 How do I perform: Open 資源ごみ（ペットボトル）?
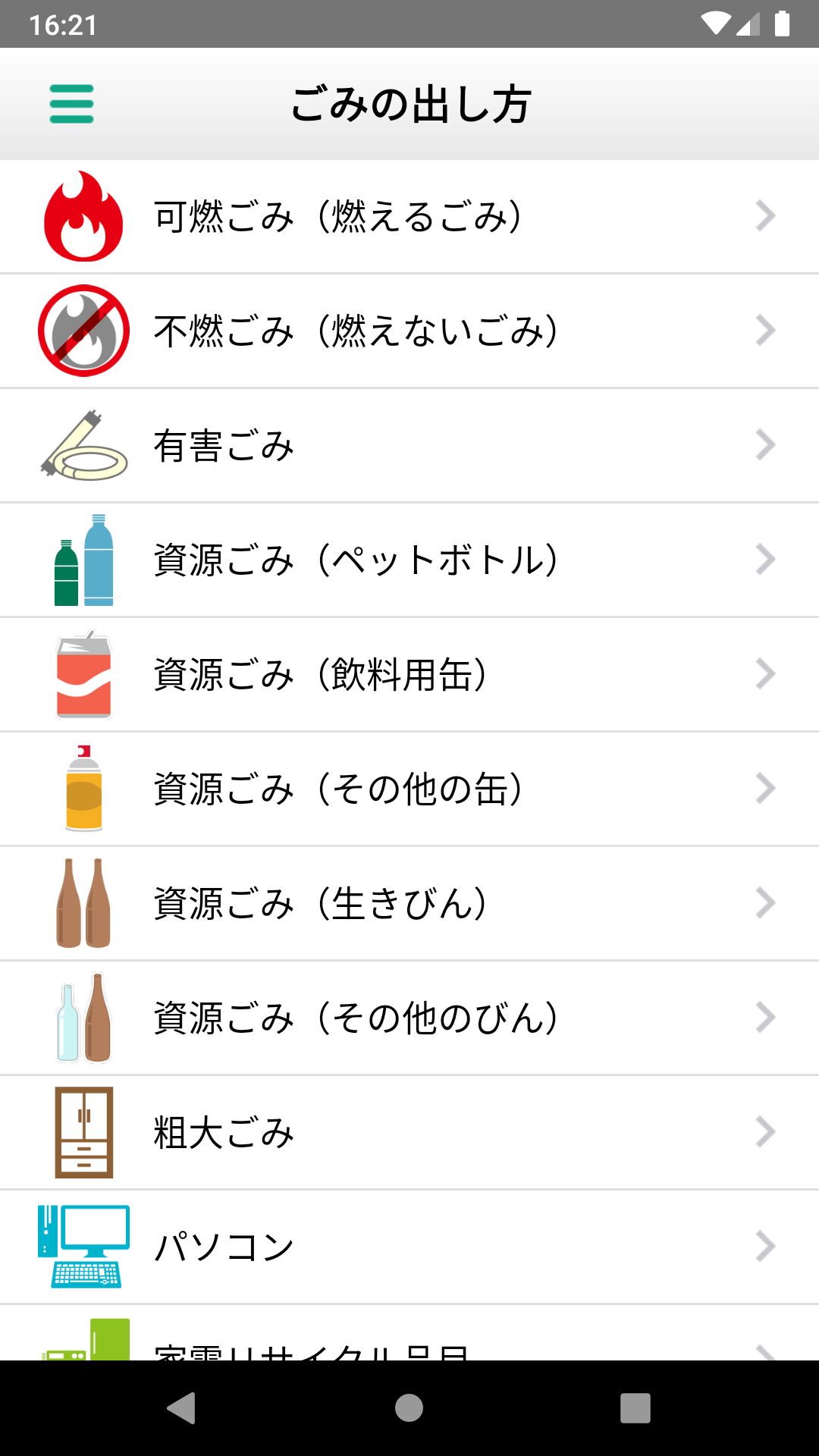(x=409, y=560)
